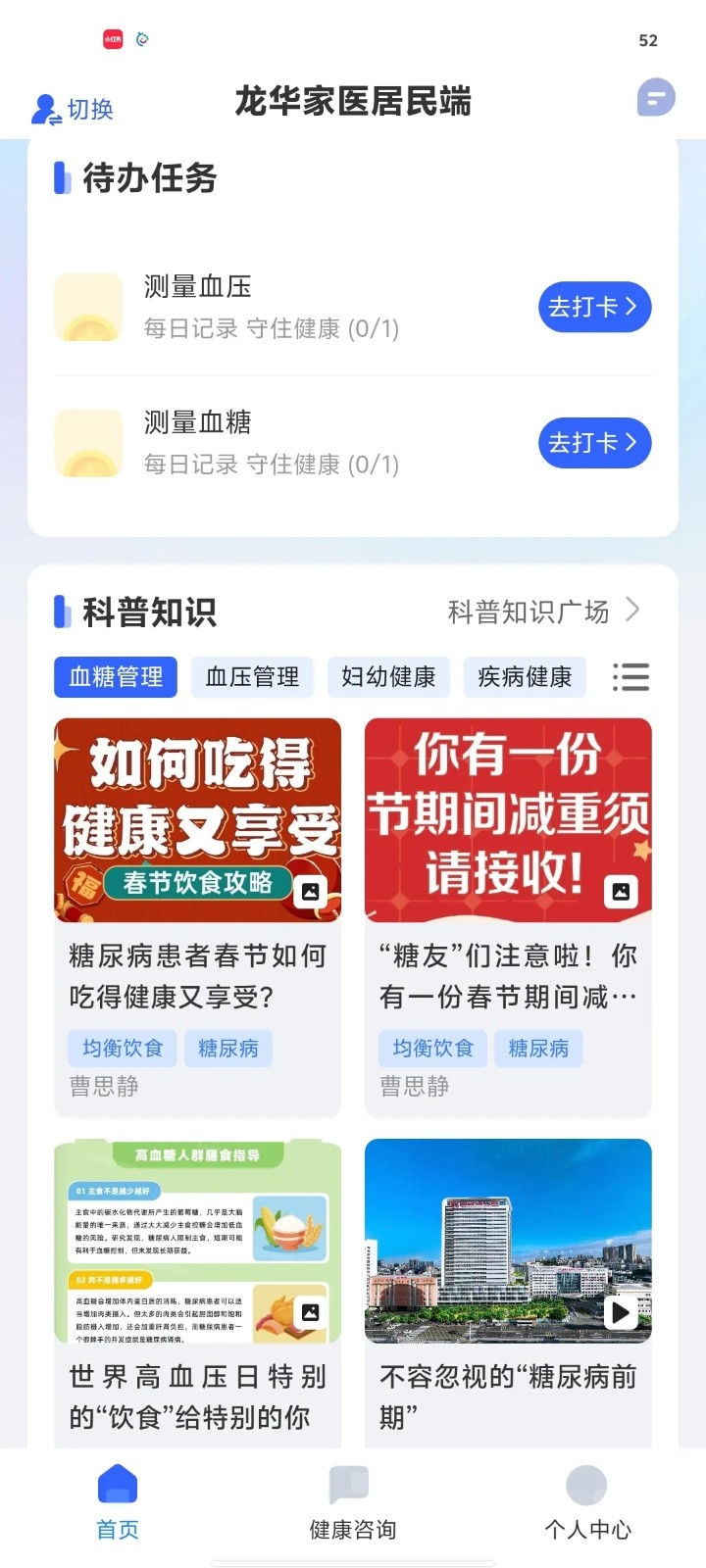
Task: Go to the 首页 tab
Action: coord(118,1503)
